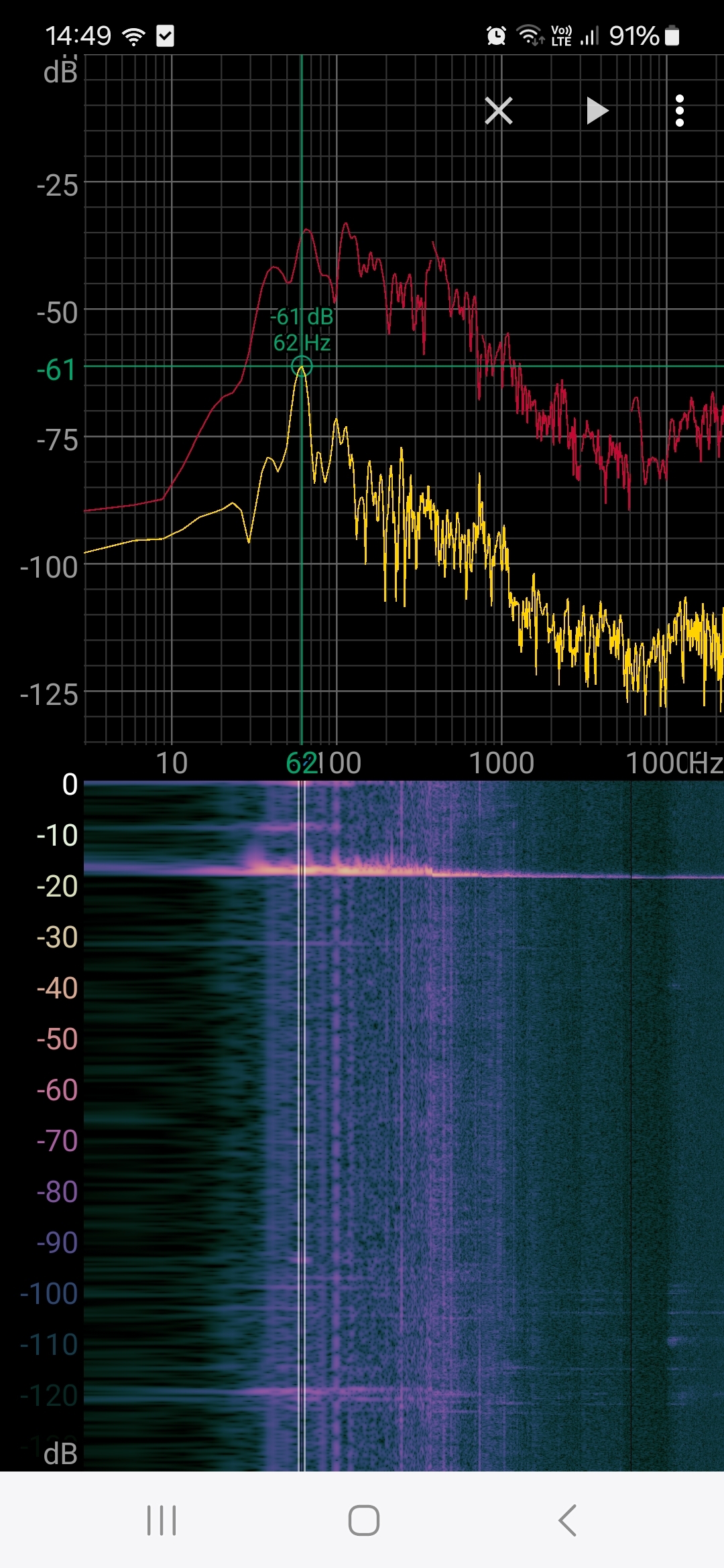Open recent apps with the recents button
The width and height of the screenshot is (724, 1568).
[x=161, y=1519]
